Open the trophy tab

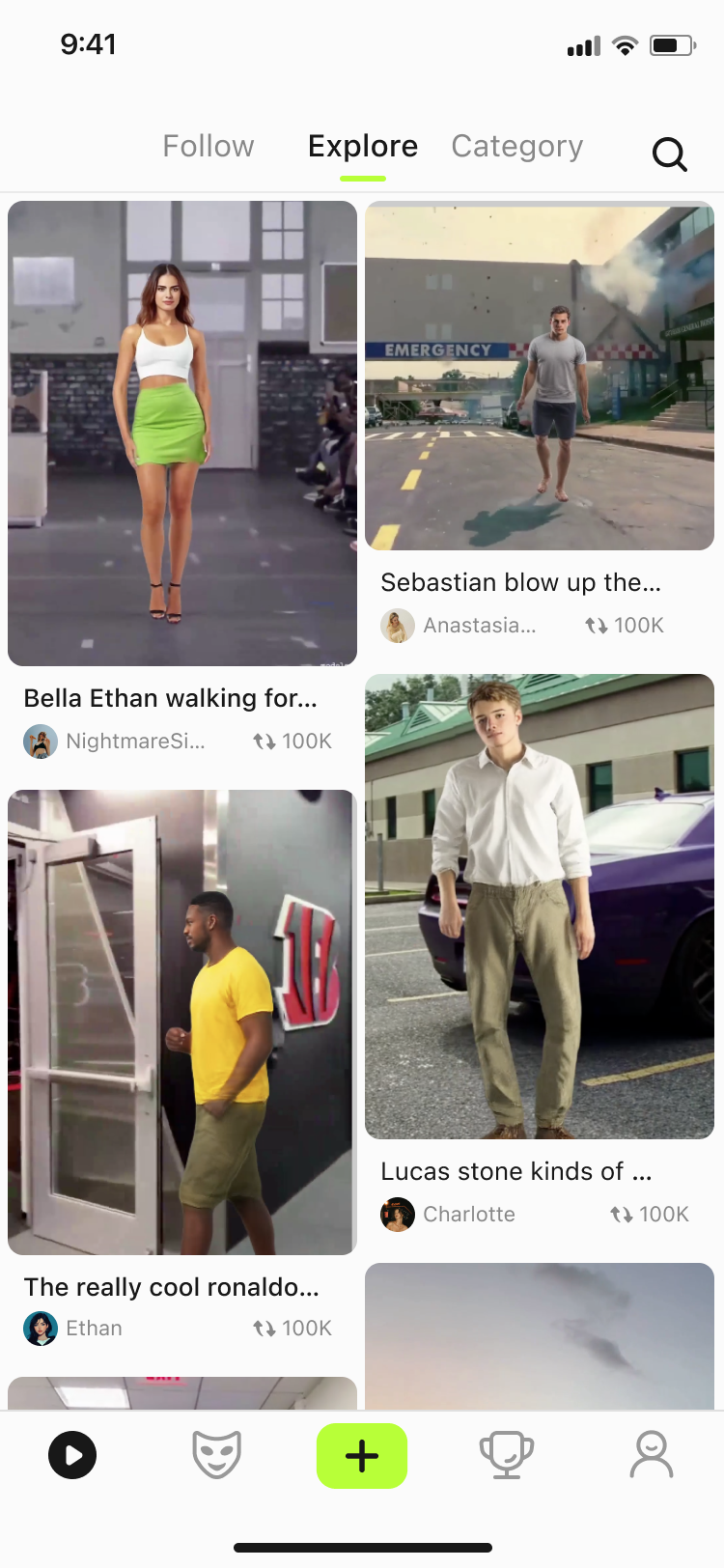(507, 1455)
